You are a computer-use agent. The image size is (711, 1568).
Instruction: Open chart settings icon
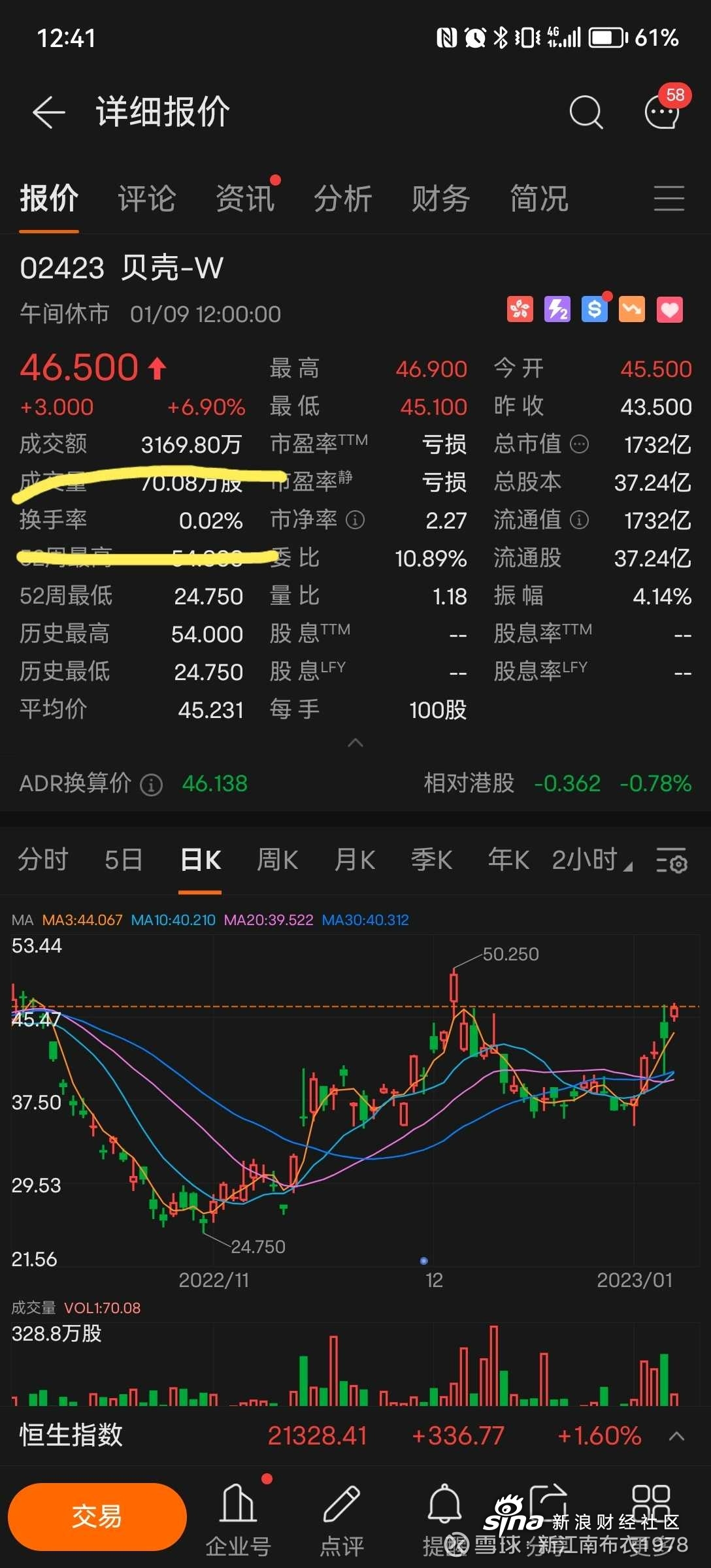(671, 860)
